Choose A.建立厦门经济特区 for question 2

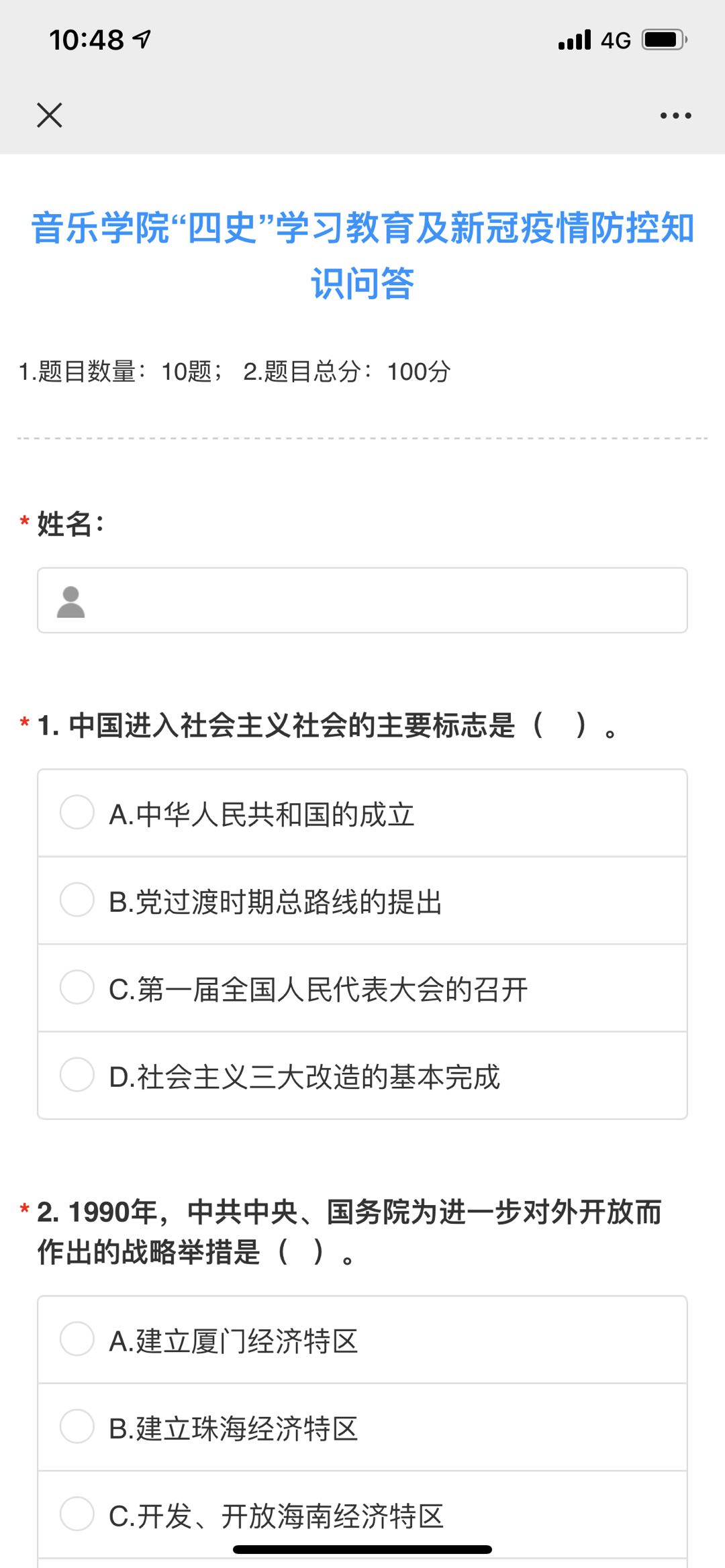click(x=362, y=1340)
